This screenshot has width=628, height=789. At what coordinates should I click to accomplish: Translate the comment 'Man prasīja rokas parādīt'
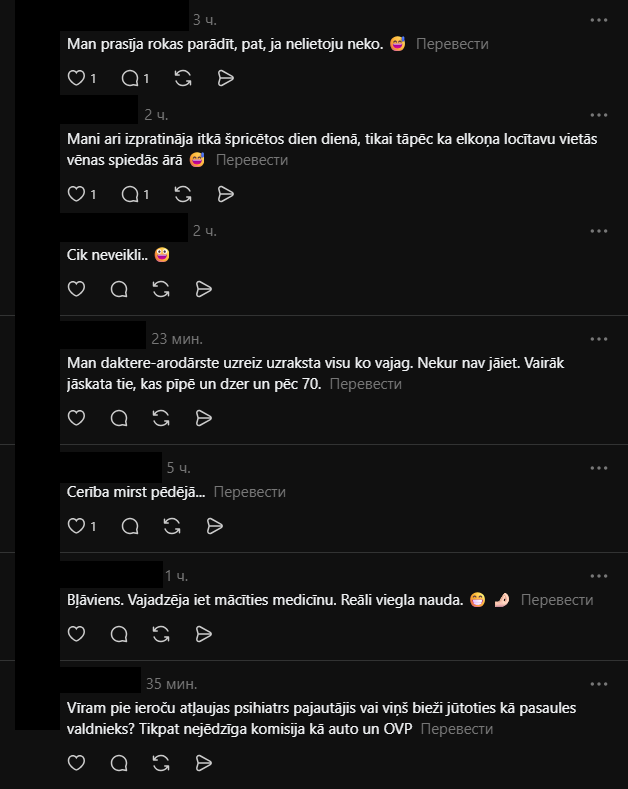click(x=452, y=44)
